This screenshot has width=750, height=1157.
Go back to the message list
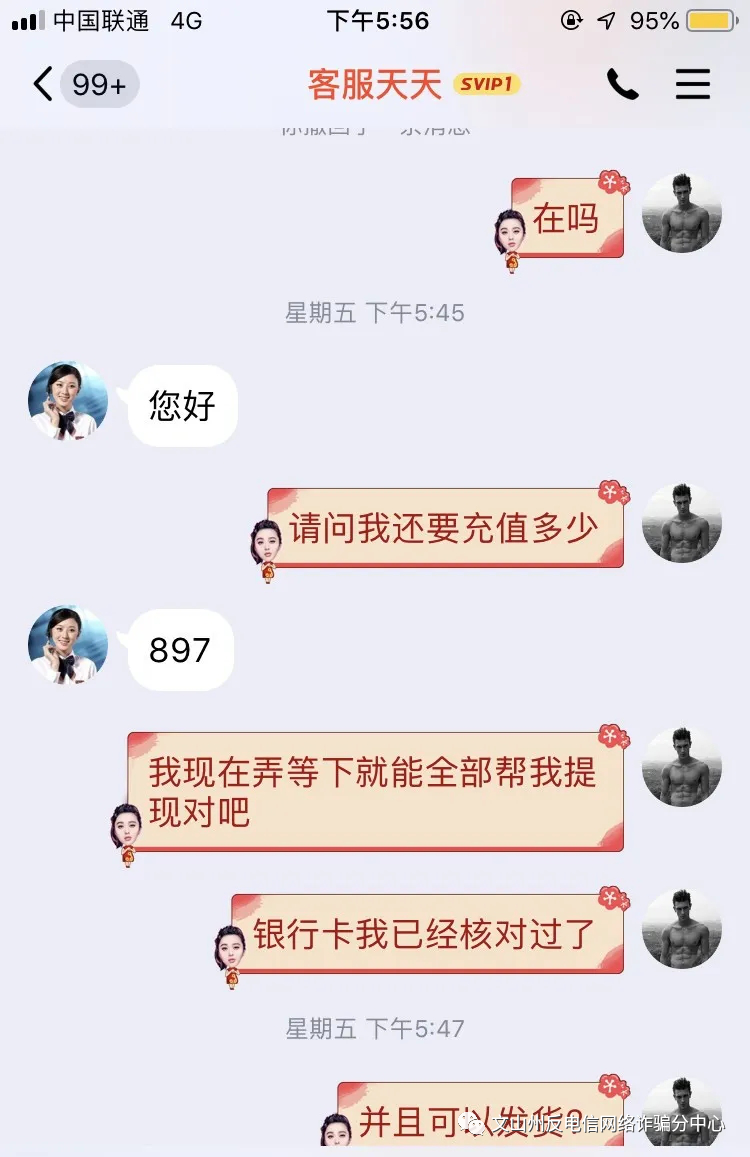point(43,85)
